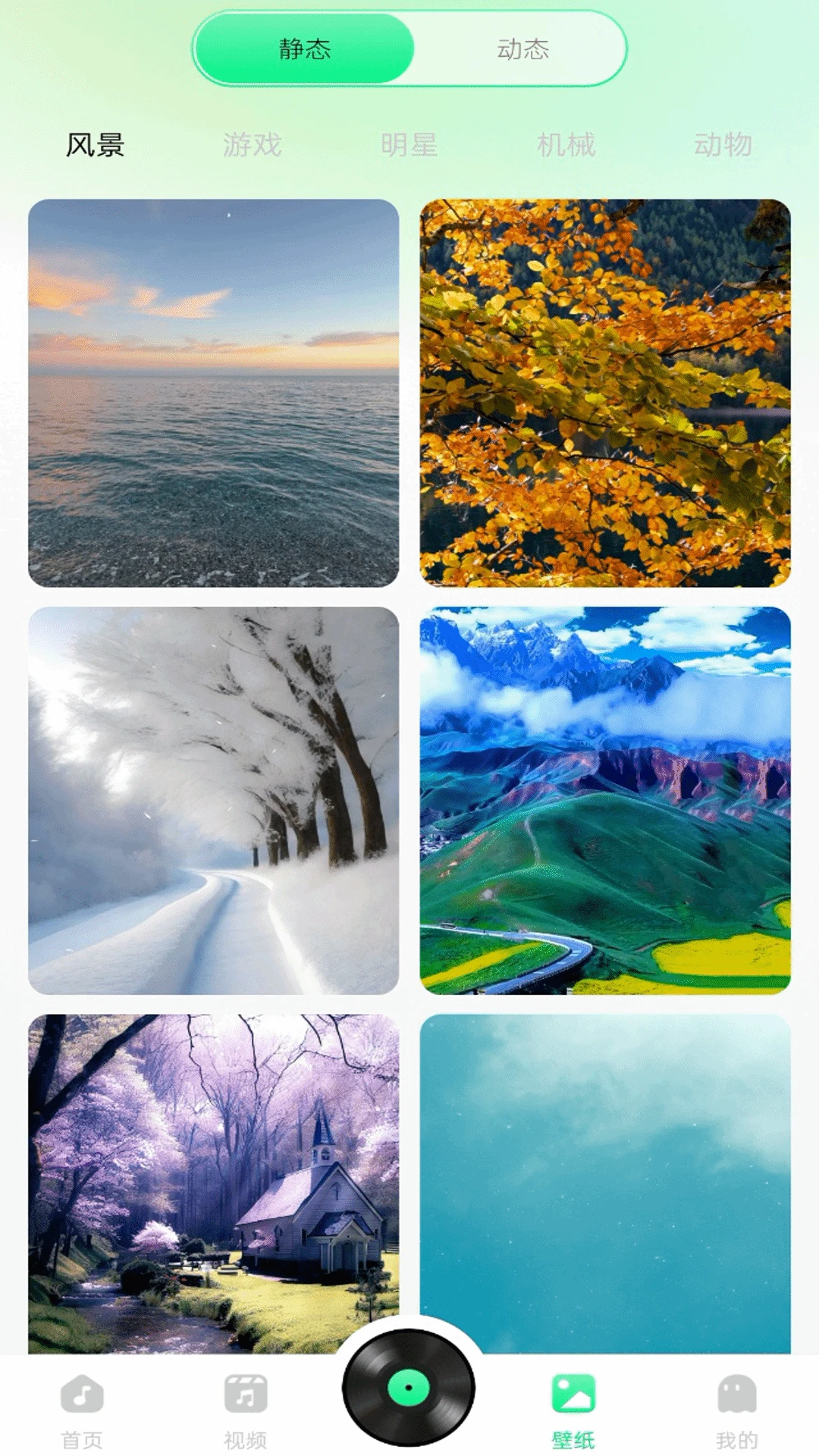Show the 机械 machinery category
819x1456 pixels.
(x=566, y=144)
